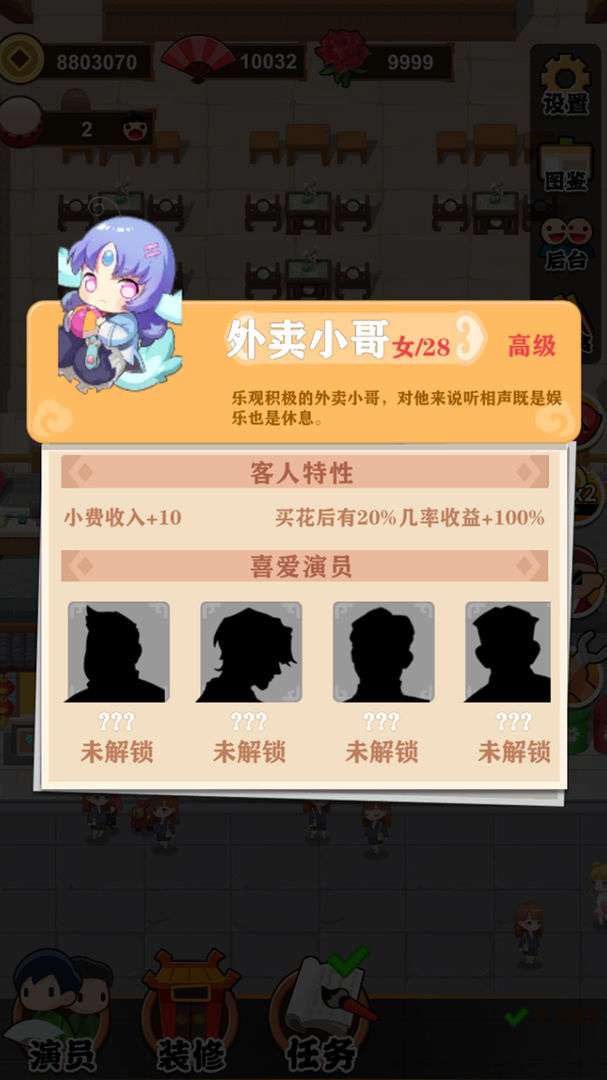
Task: Open the 装修 decoration menu
Action: (x=192, y=1010)
